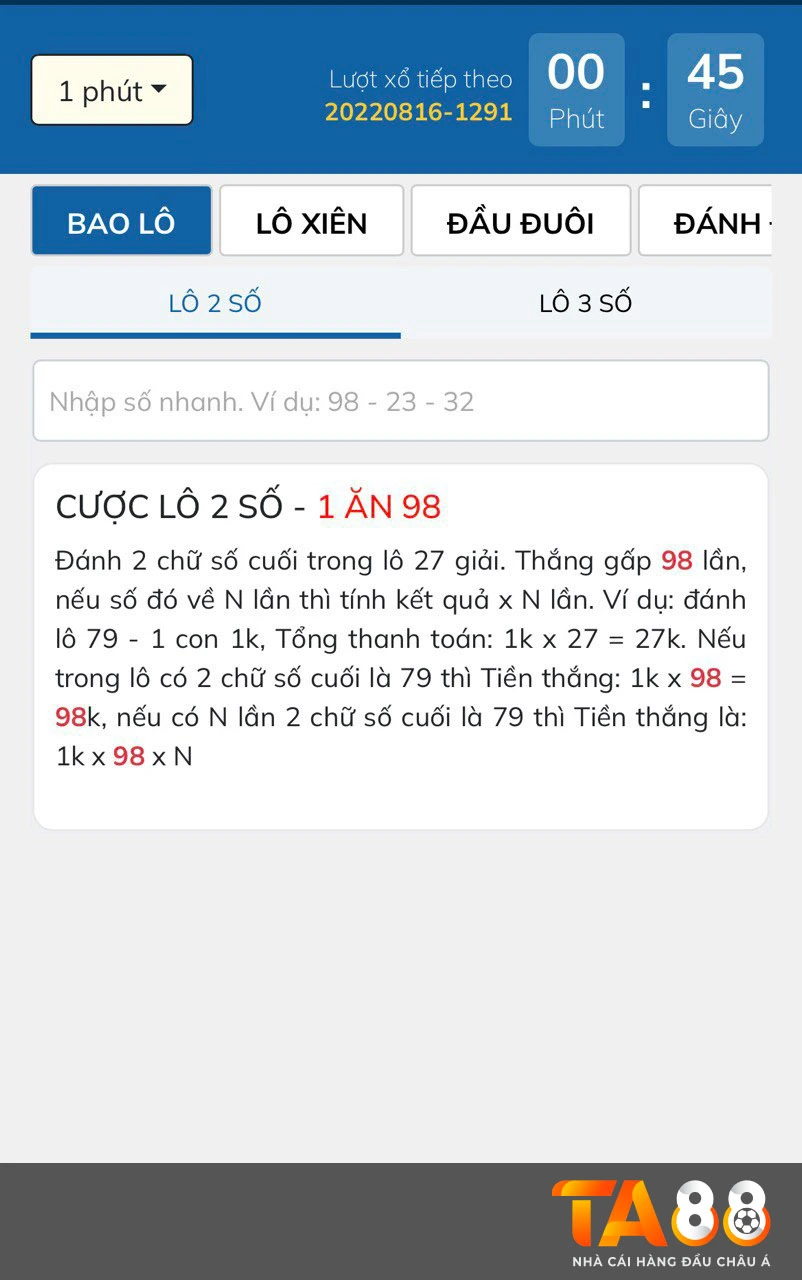This screenshot has width=802, height=1280.
Task: Select the LÔ 2 SỐ sub-tab
Action: tap(215, 303)
